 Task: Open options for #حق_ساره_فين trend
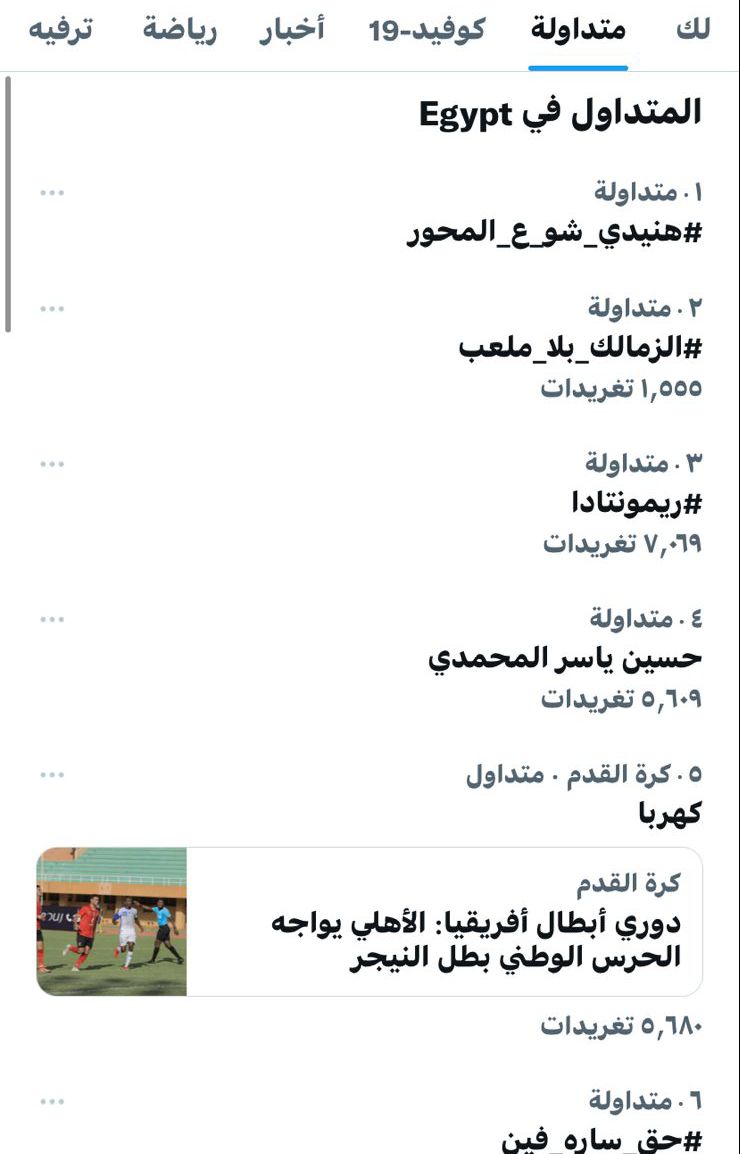(52, 1101)
